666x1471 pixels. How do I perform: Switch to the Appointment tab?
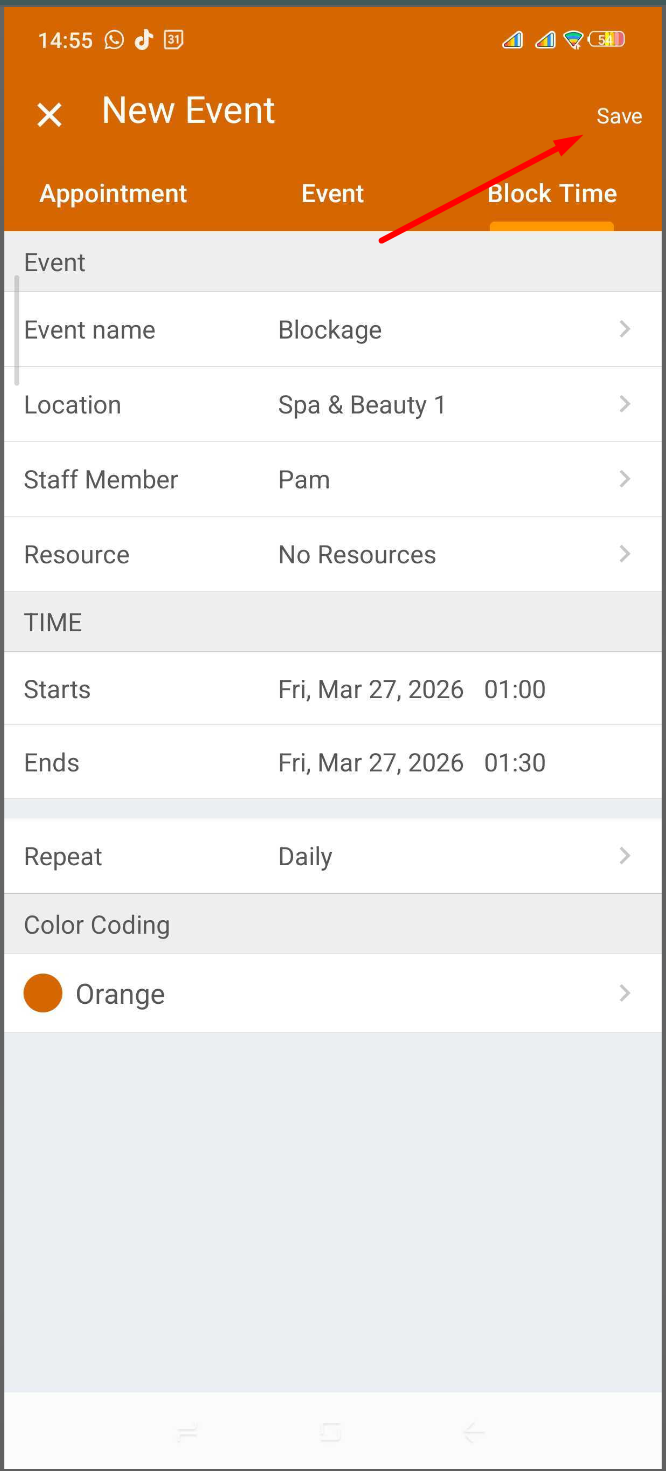coord(113,194)
